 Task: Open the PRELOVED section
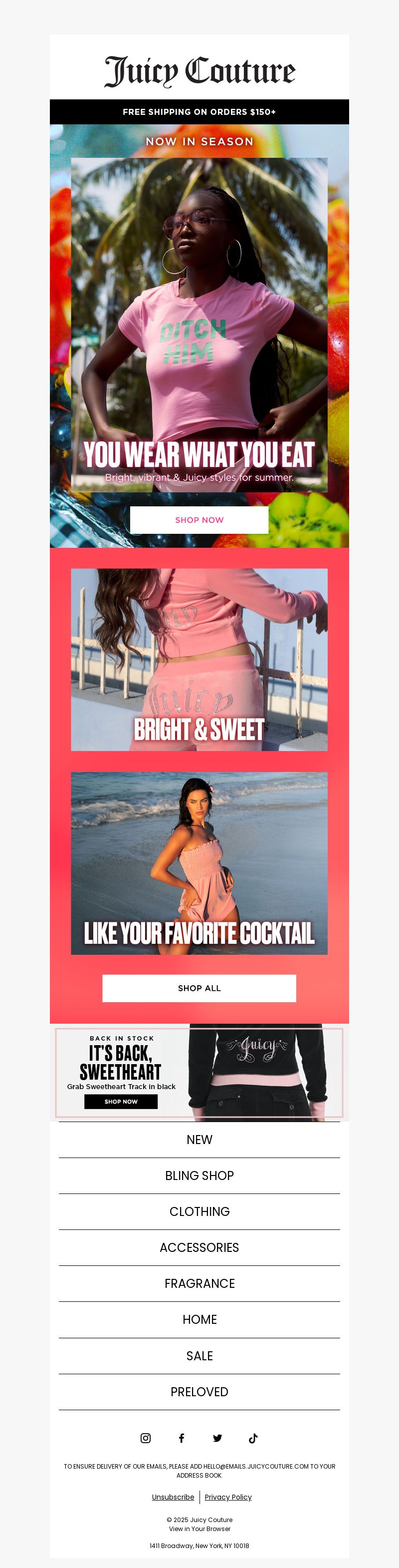coord(199,1392)
